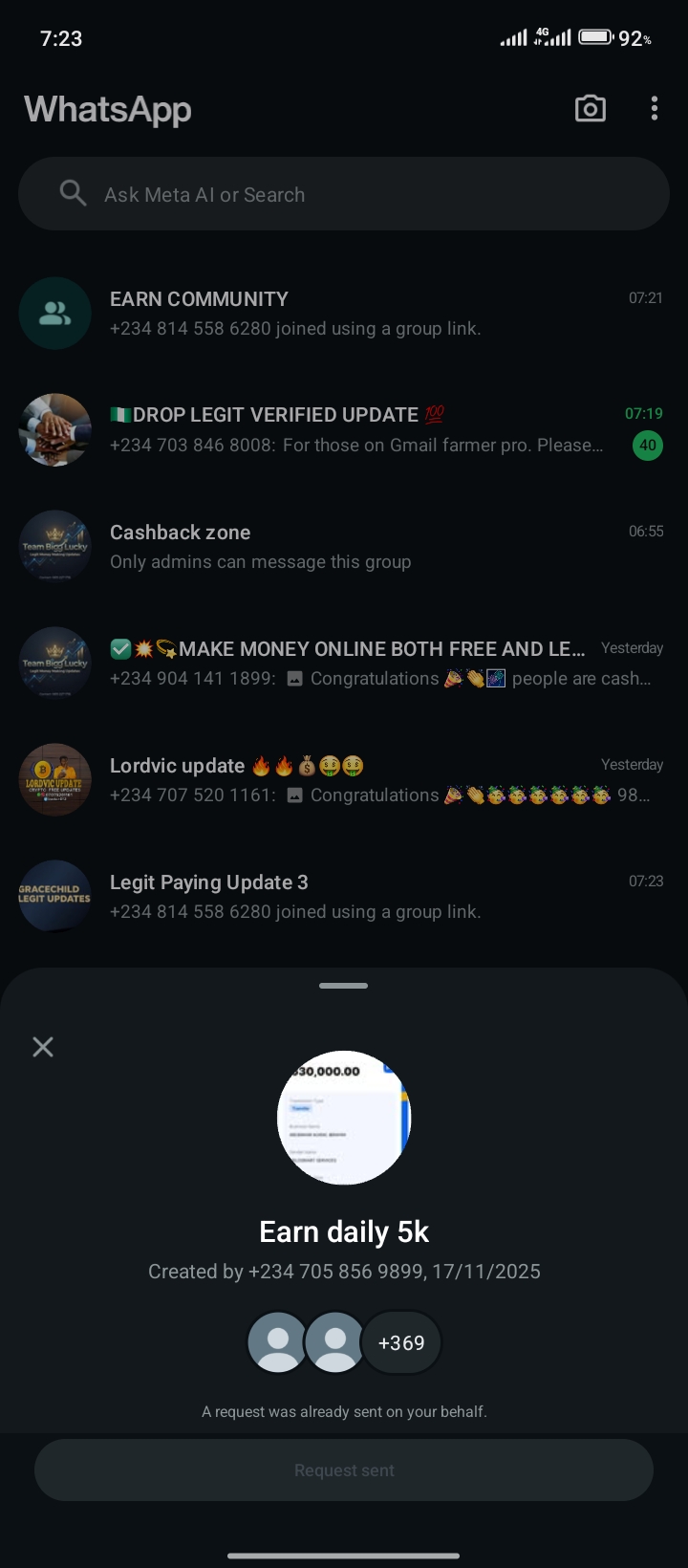Open the camera icon in WhatsApp header
688x1568 pixels.
[x=590, y=109]
